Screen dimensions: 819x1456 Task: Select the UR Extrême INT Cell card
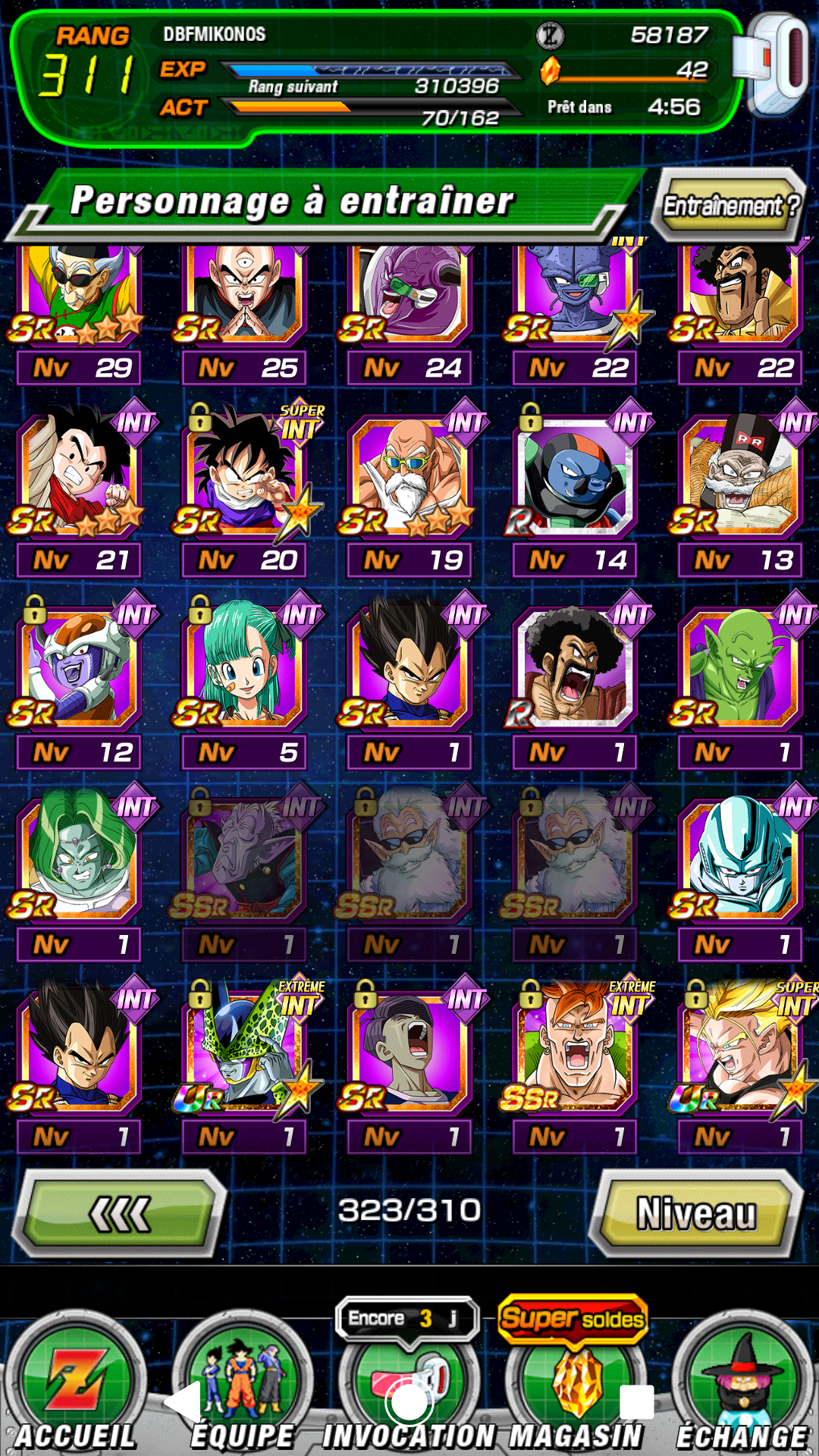point(244,1065)
